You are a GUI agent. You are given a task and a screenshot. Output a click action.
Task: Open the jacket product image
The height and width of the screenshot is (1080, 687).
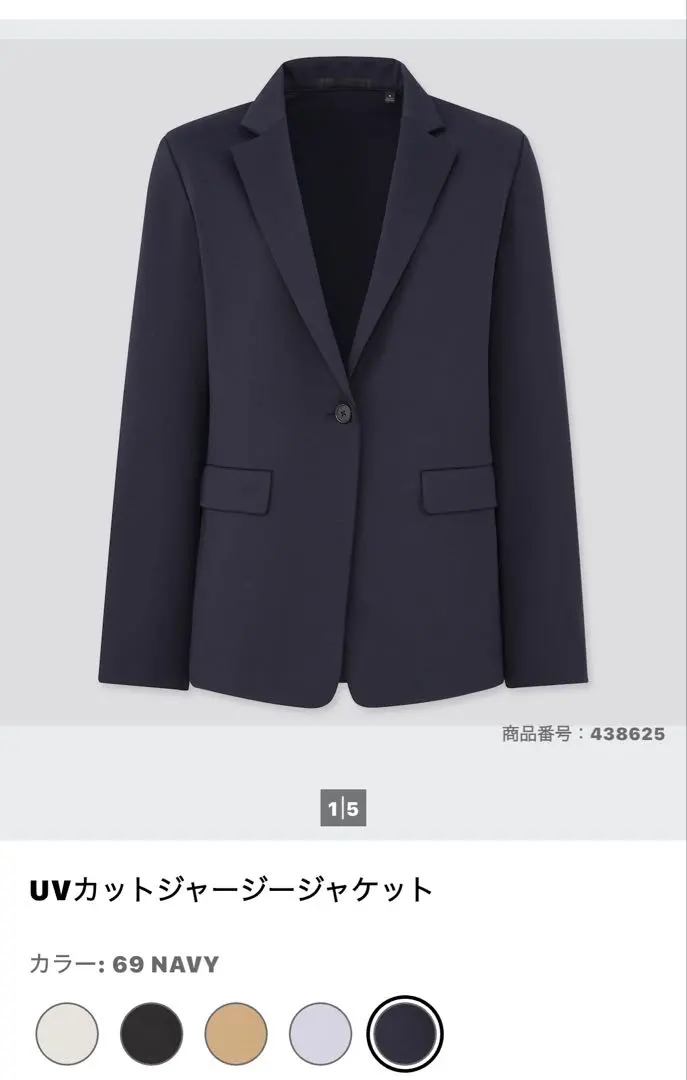pos(343,380)
